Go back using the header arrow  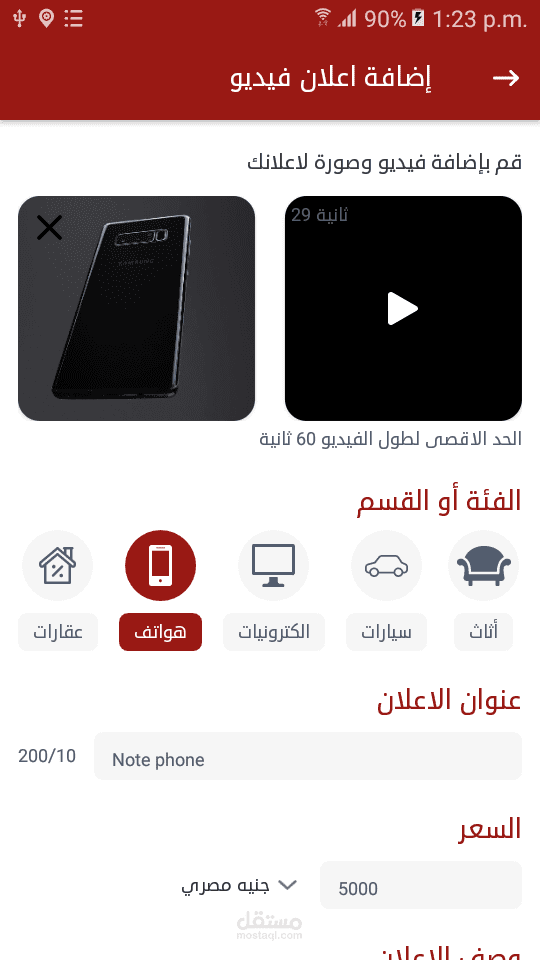506,78
